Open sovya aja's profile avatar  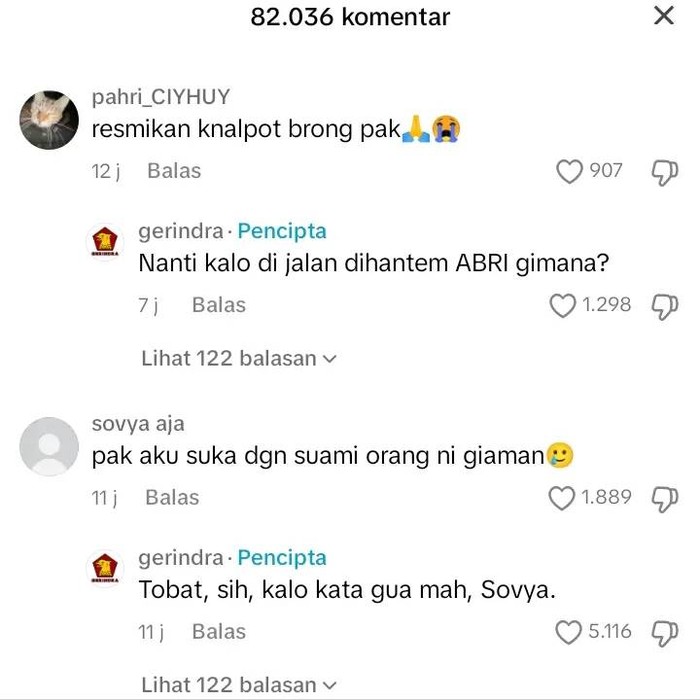pos(49,446)
